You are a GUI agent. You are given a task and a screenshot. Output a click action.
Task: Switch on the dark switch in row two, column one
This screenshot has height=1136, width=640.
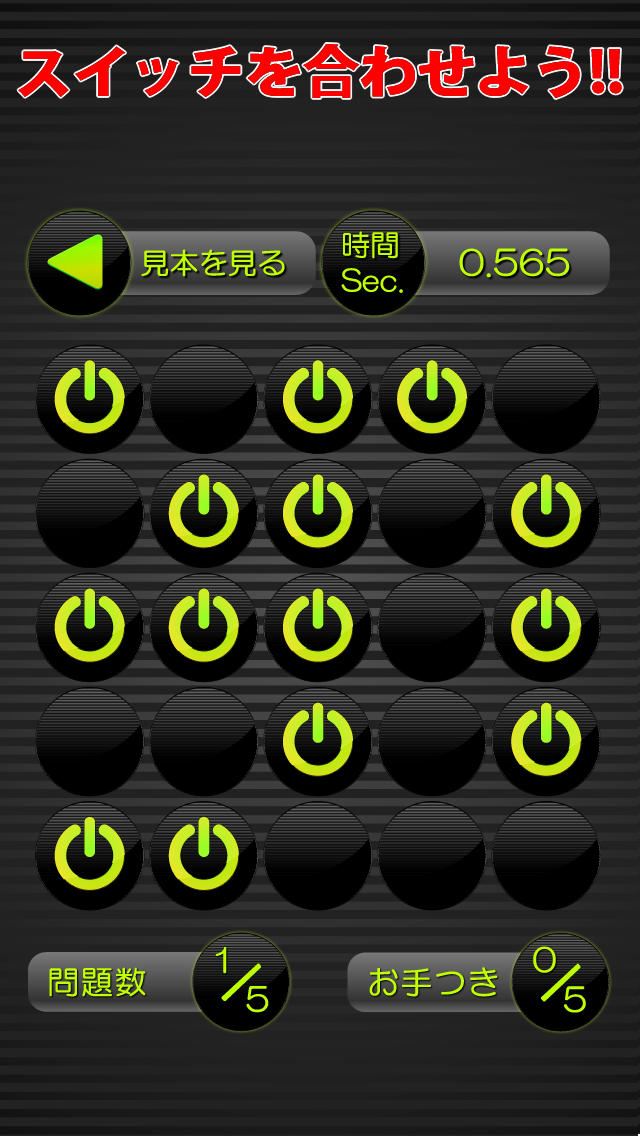tap(89, 513)
